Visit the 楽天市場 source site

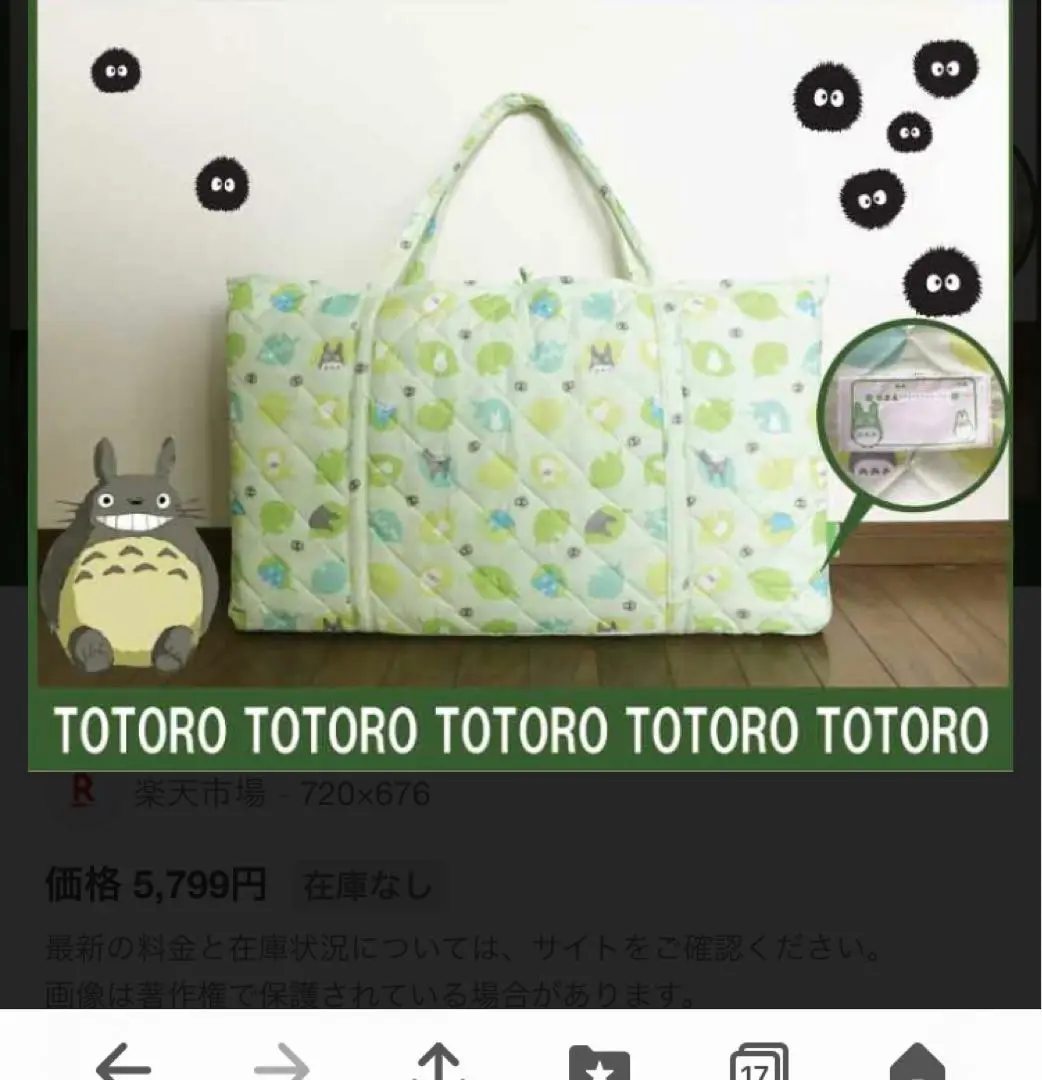(x=200, y=795)
